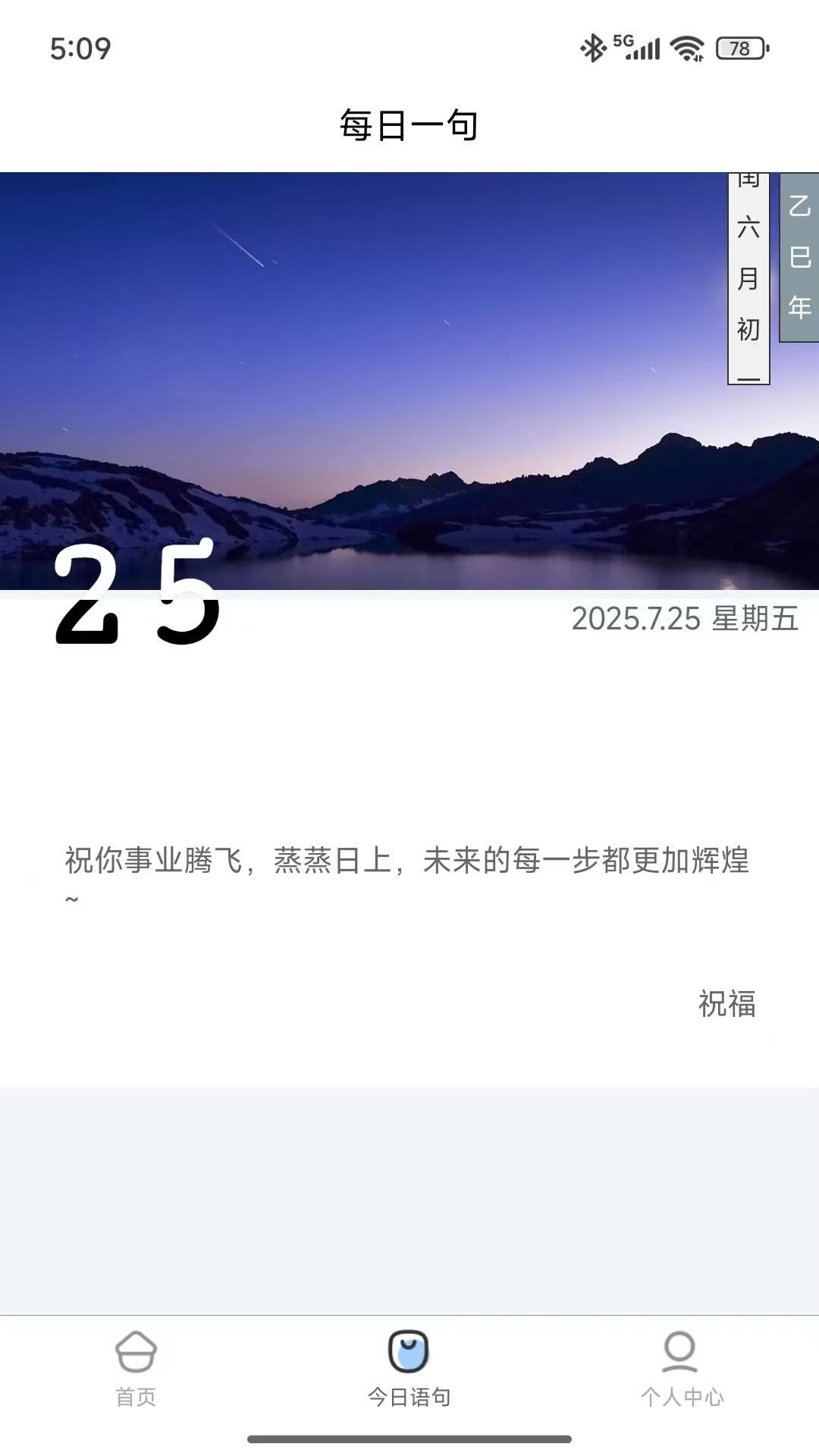Image resolution: width=819 pixels, height=1456 pixels.
Task: Switch to the 首页 tab
Action: point(136,1367)
